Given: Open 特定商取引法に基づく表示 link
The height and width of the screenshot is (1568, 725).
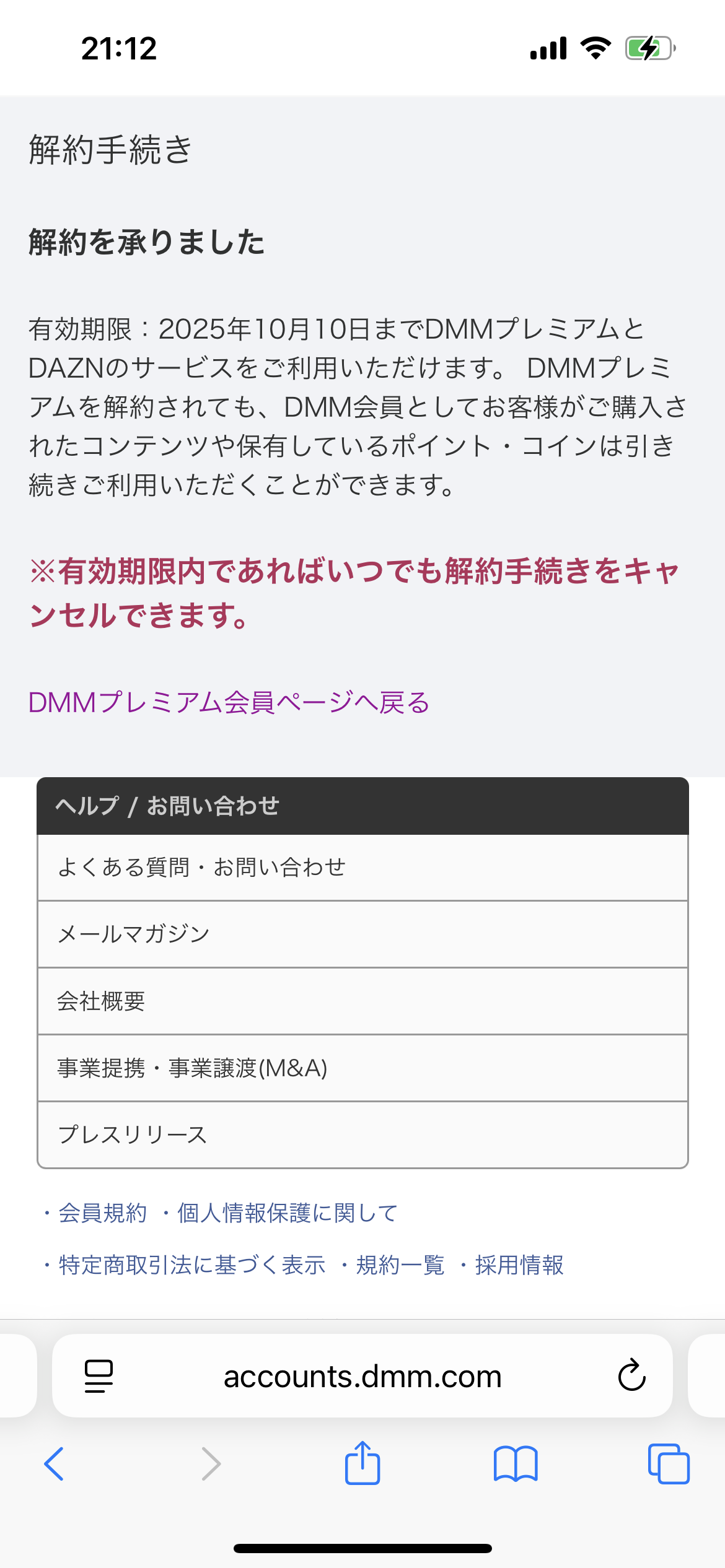Looking at the screenshot, I should coord(191,1265).
